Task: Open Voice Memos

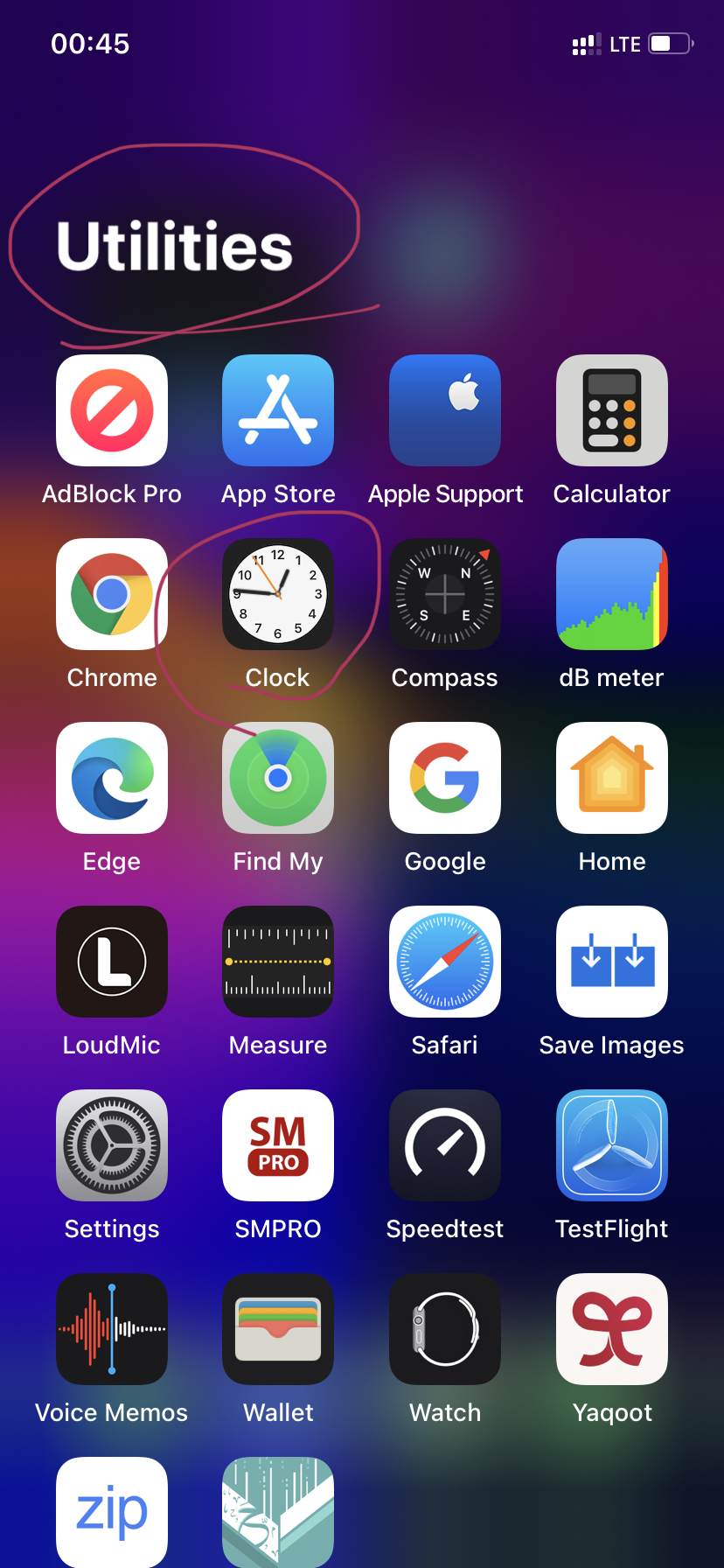Action: [112, 1329]
